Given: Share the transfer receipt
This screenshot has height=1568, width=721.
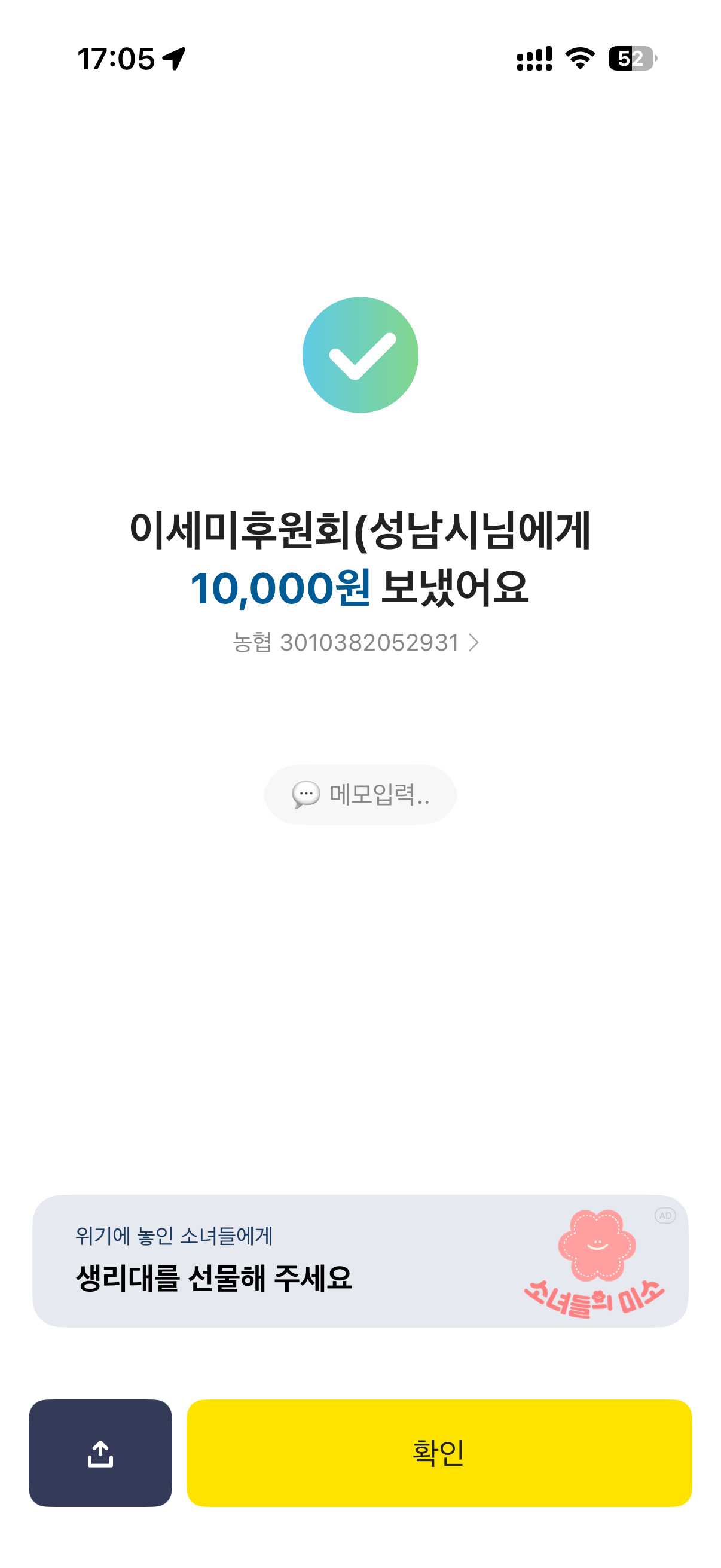Looking at the screenshot, I should (100, 1453).
